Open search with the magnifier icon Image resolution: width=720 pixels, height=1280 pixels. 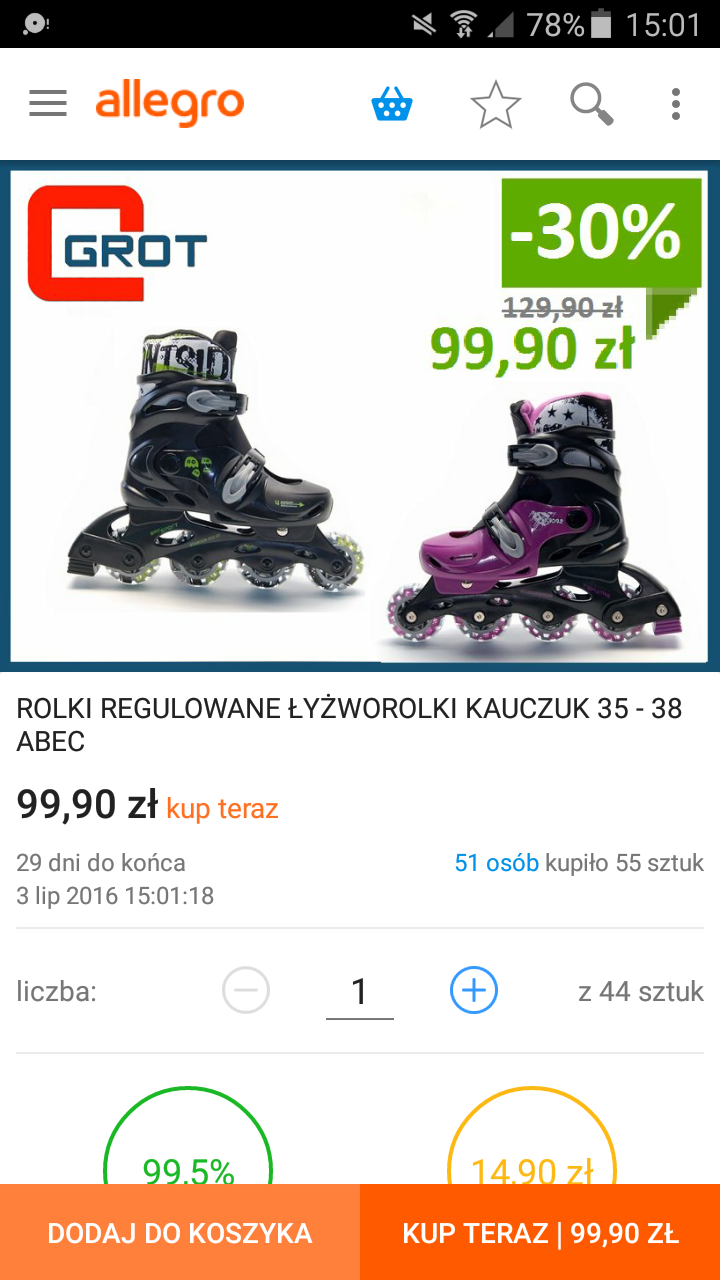tap(591, 103)
